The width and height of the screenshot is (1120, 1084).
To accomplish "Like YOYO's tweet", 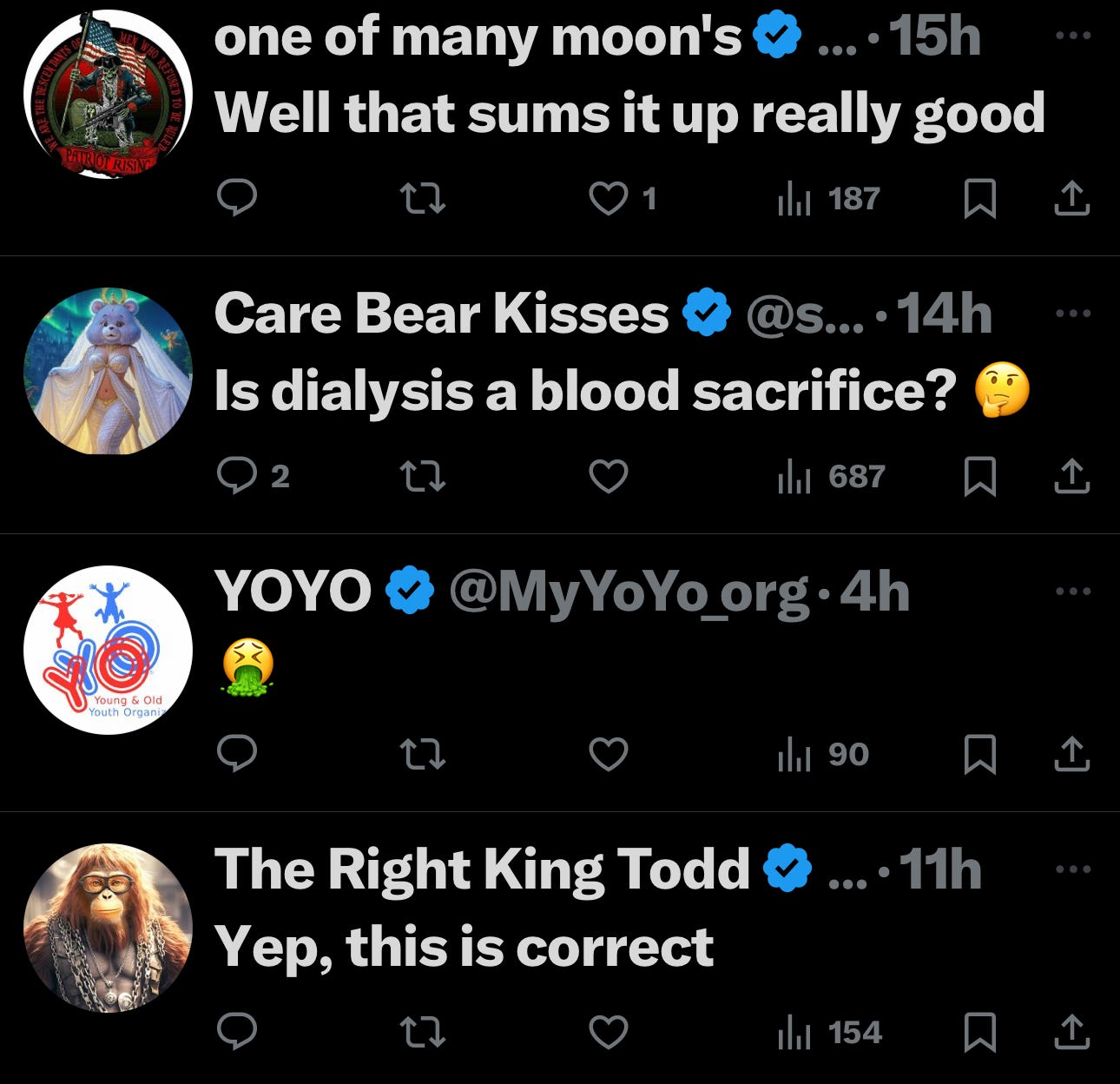I will click(609, 754).
